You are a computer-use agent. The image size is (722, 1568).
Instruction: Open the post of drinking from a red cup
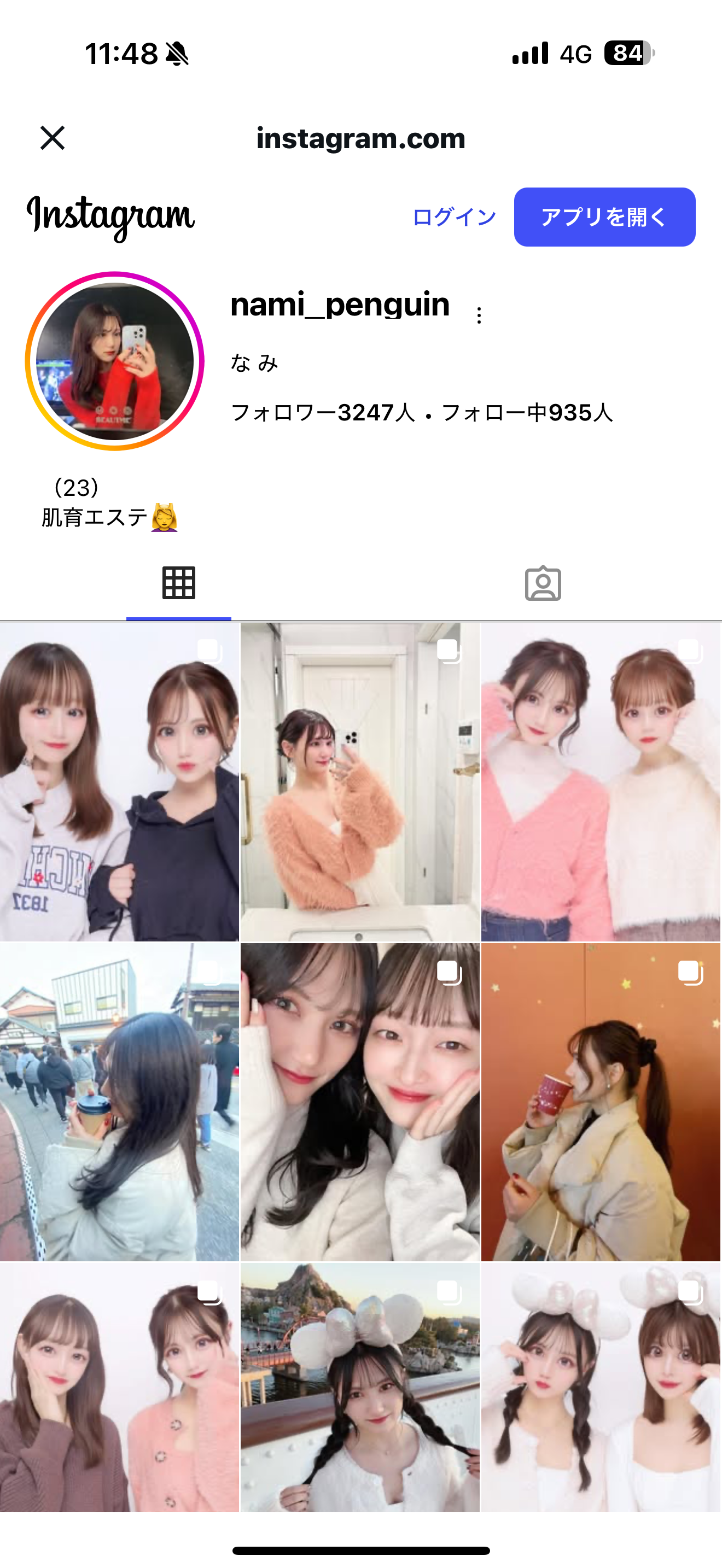point(601,1102)
